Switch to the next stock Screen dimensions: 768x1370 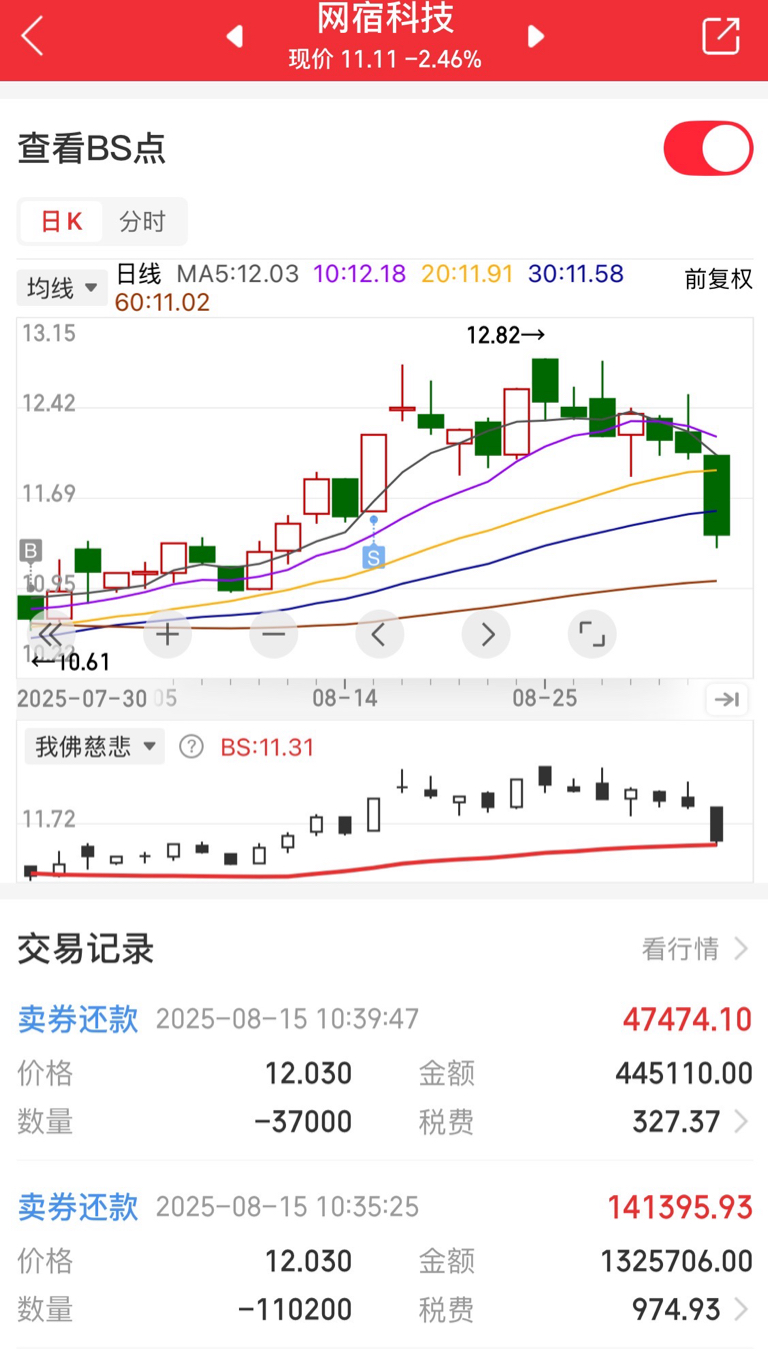536,37
